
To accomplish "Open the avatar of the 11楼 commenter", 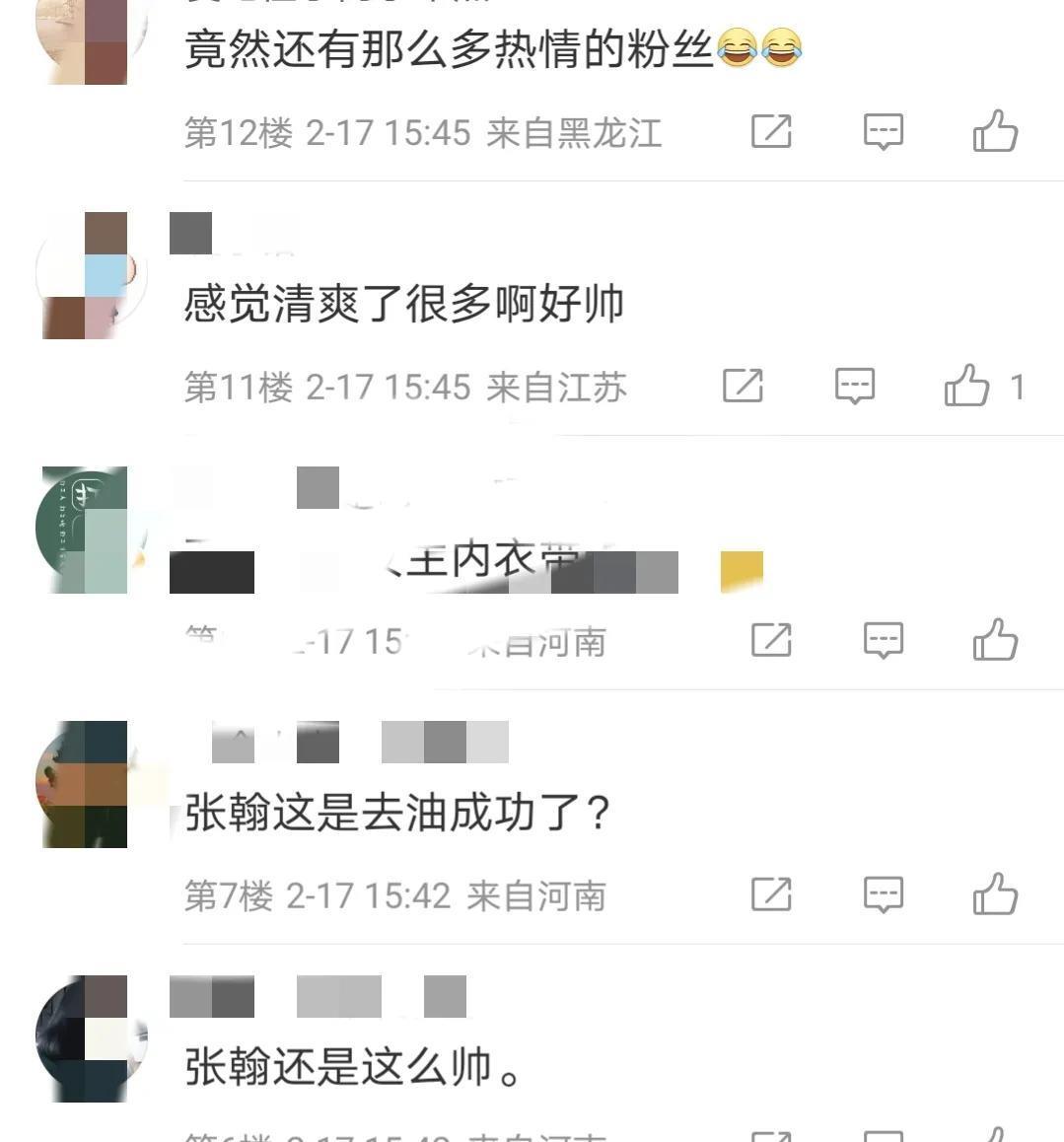I will coord(87,276).
